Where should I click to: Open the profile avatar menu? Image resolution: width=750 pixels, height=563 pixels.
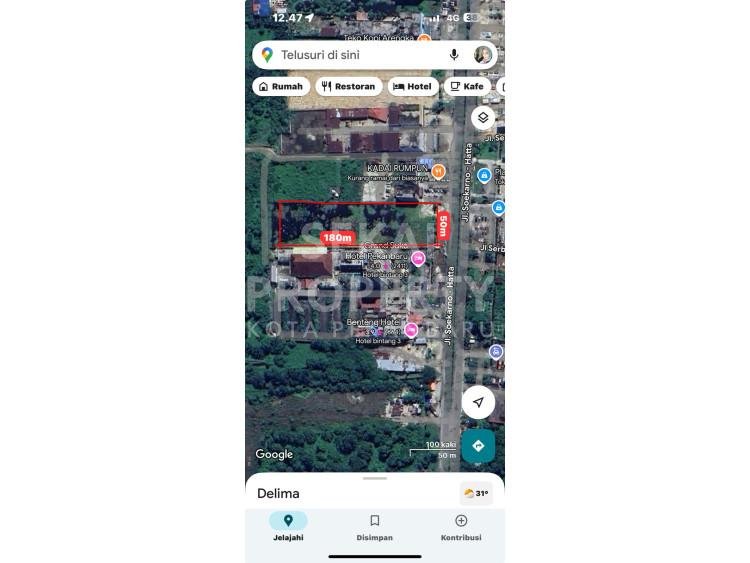coord(482,55)
